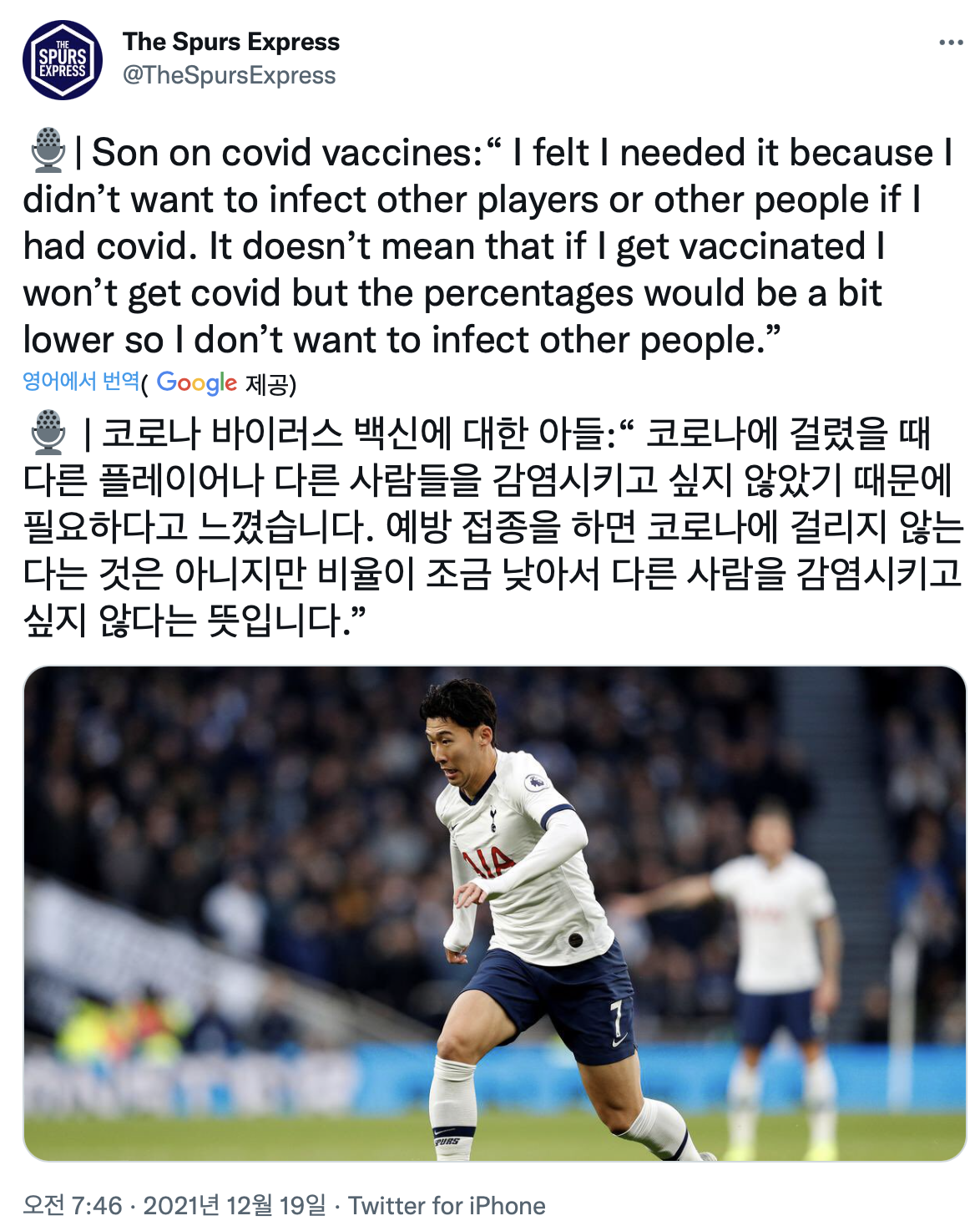Open the tweet's three-dot overflow menu

click(950, 43)
